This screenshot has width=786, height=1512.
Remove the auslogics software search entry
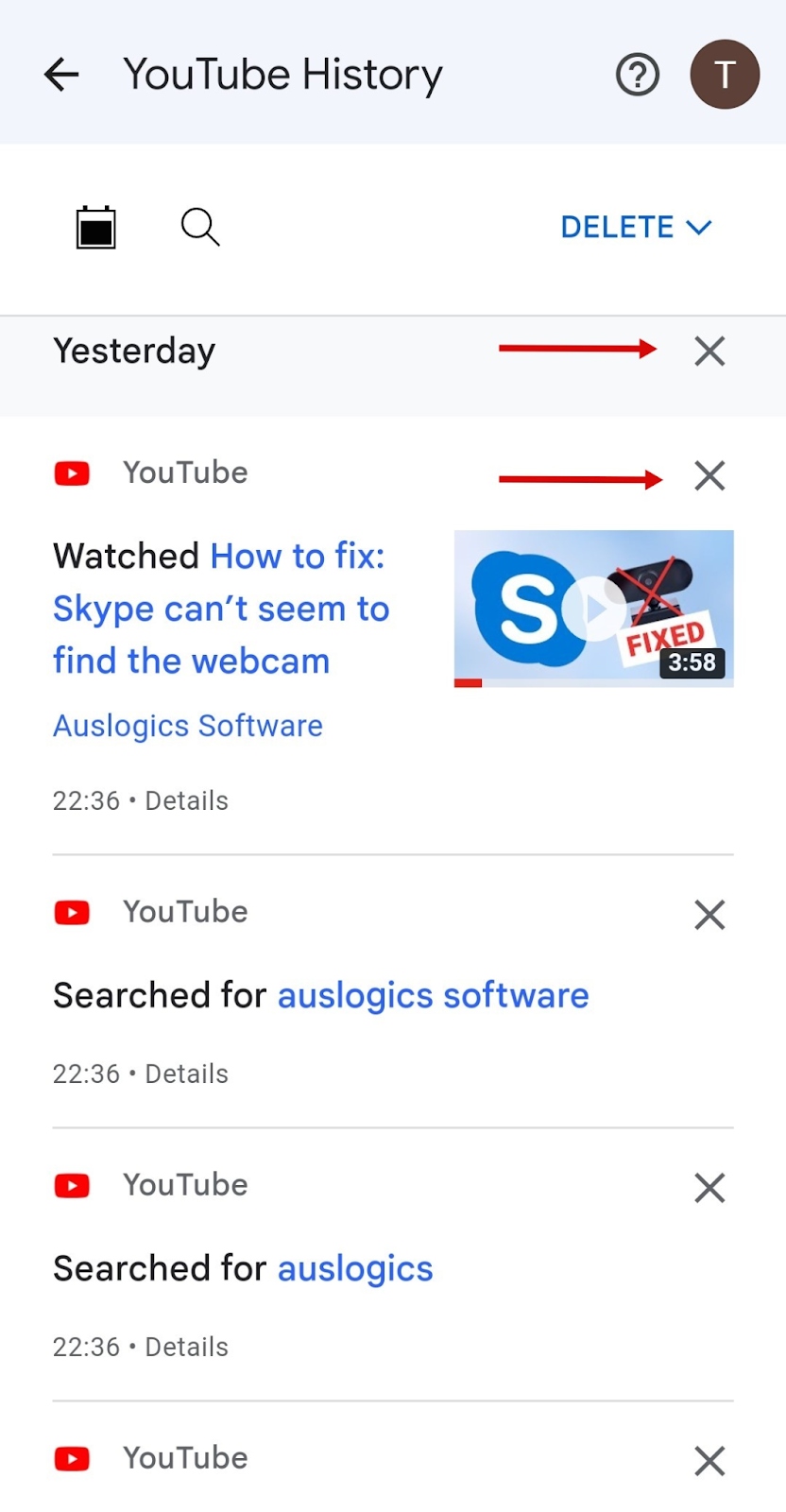click(x=709, y=915)
